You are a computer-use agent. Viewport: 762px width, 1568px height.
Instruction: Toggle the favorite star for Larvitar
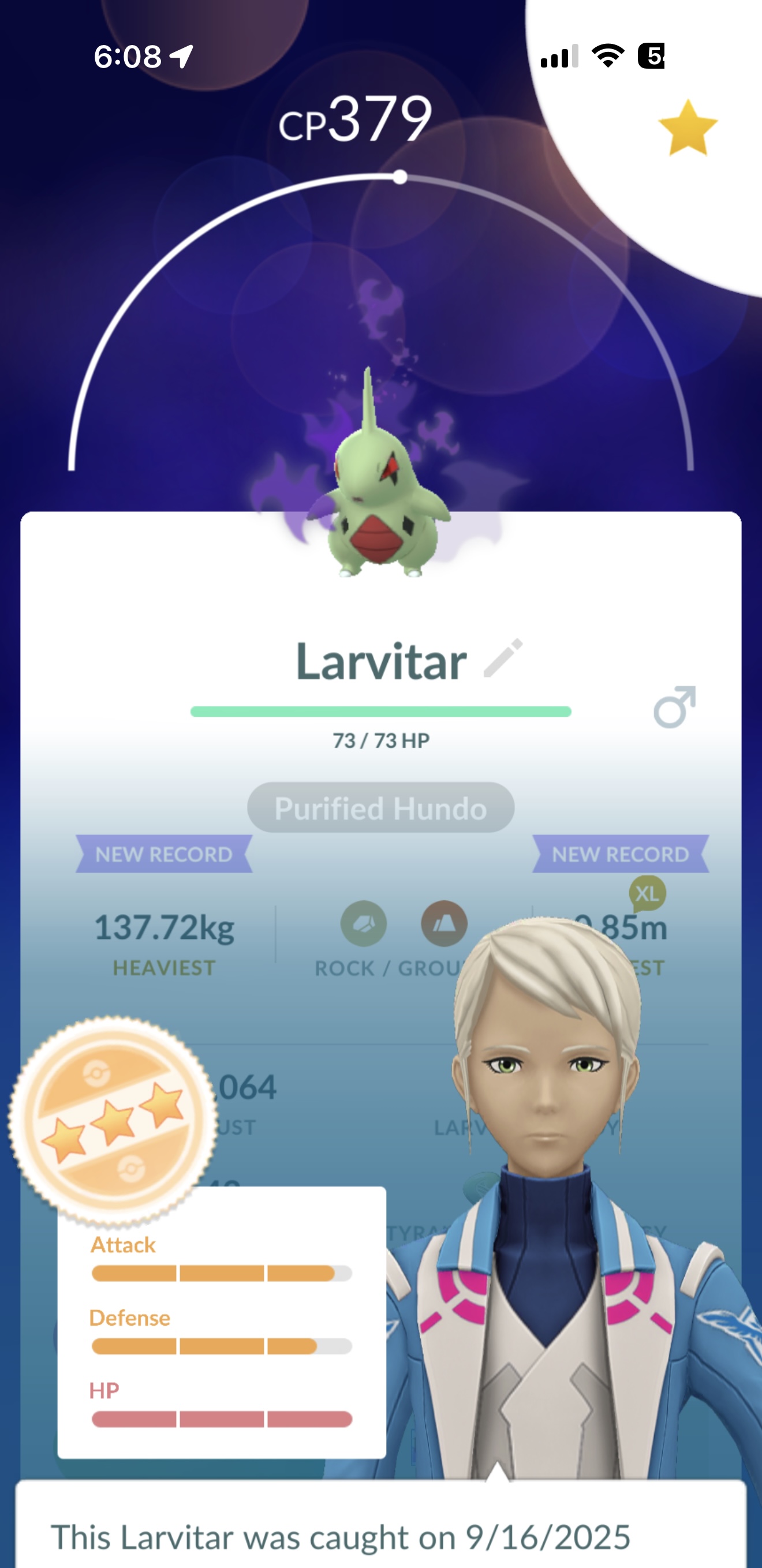[688, 128]
